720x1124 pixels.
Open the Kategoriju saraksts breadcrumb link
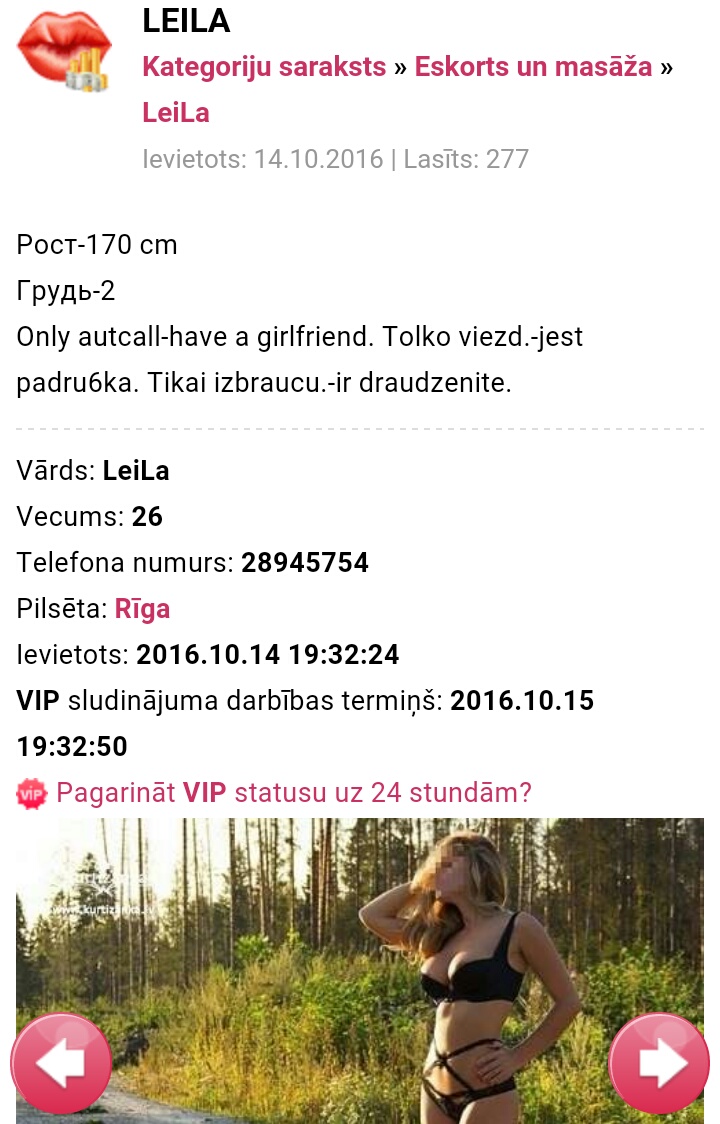[x=264, y=67]
